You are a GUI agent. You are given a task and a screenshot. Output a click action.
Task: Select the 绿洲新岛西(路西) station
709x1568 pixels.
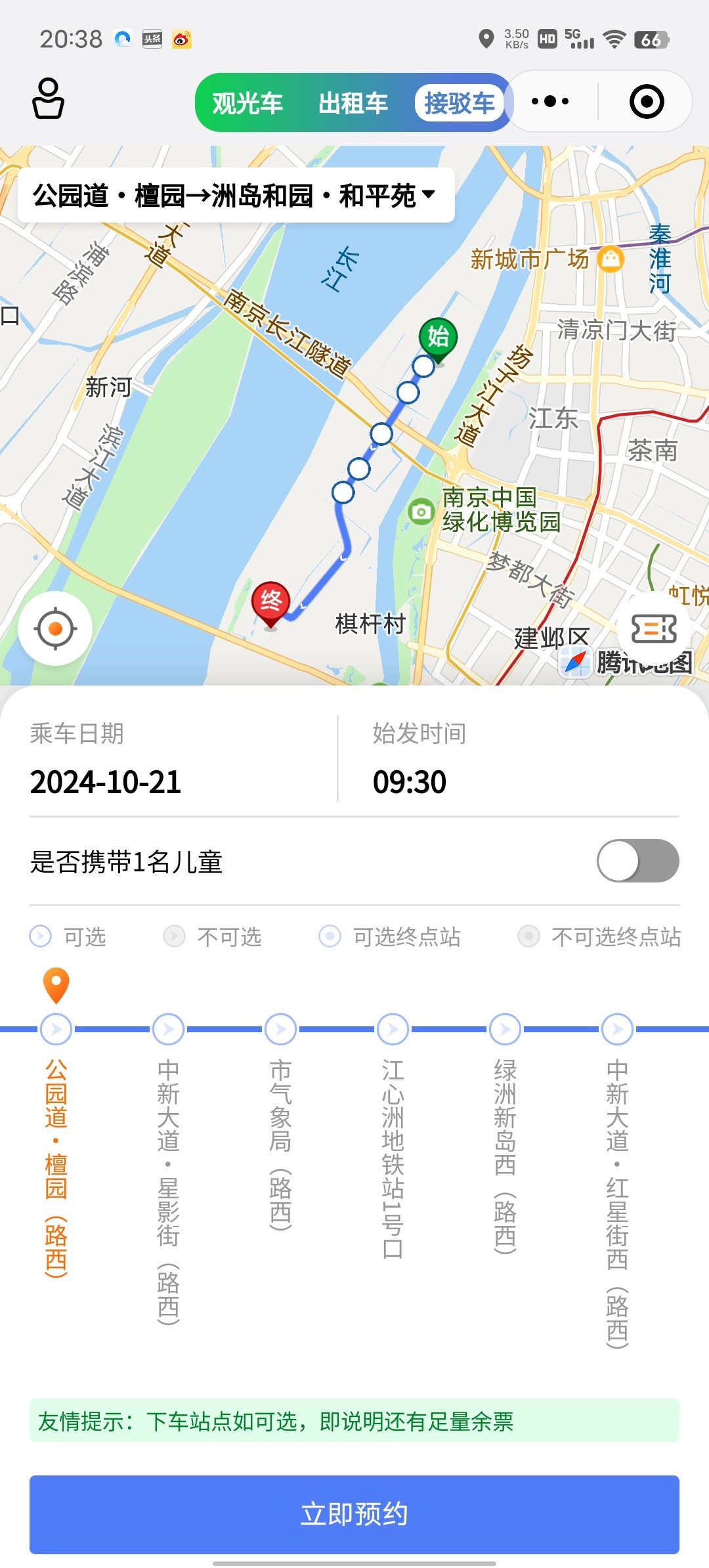[x=505, y=1029]
